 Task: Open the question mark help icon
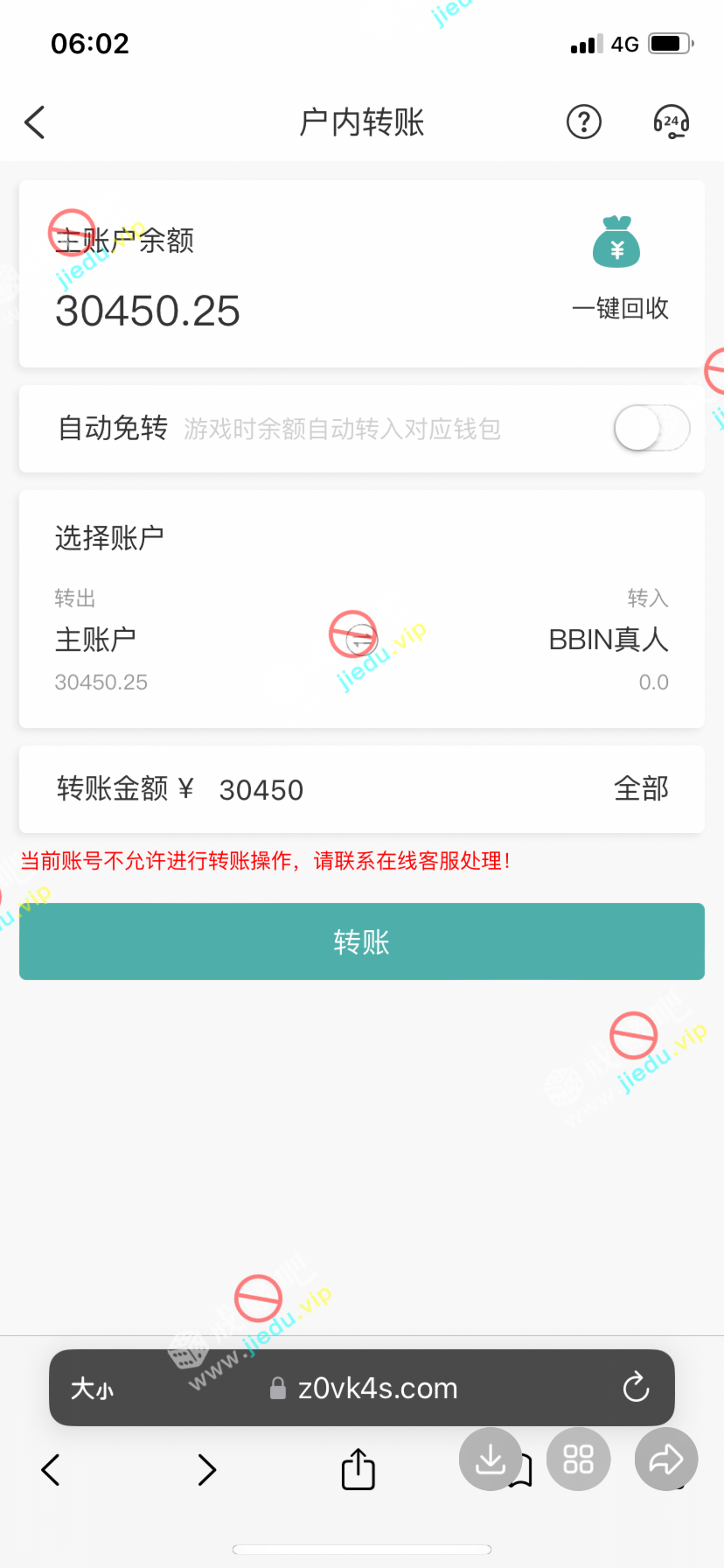583,122
